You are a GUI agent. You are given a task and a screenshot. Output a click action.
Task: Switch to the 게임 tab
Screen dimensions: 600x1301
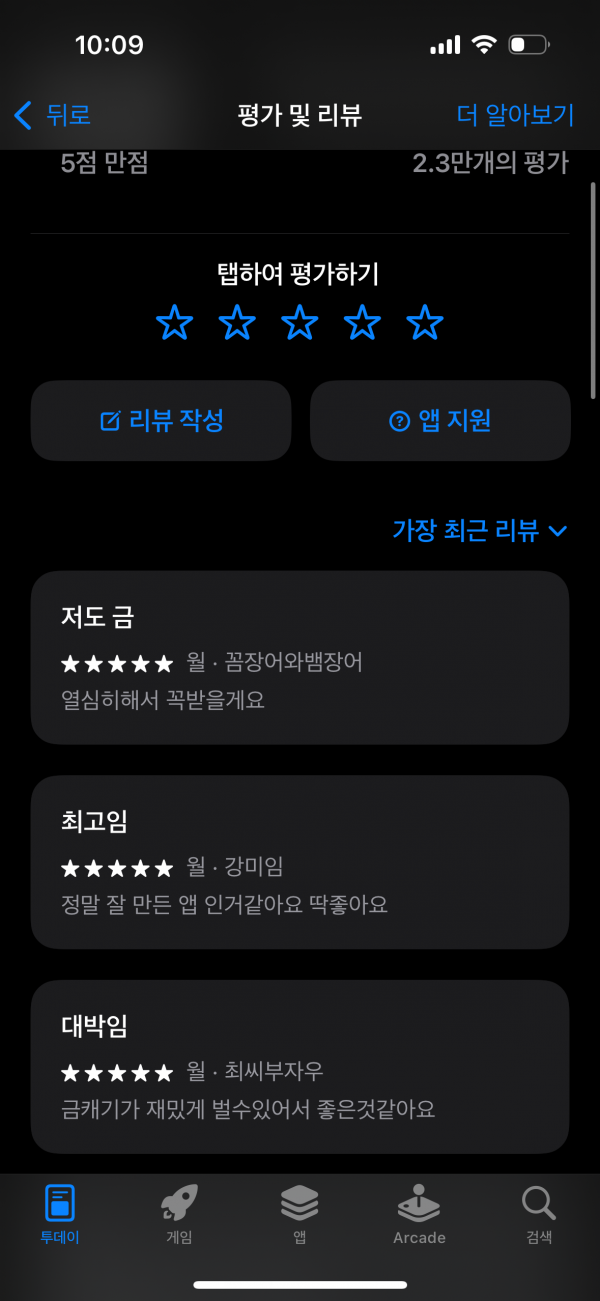pyautogui.click(x=179, y=1213)
